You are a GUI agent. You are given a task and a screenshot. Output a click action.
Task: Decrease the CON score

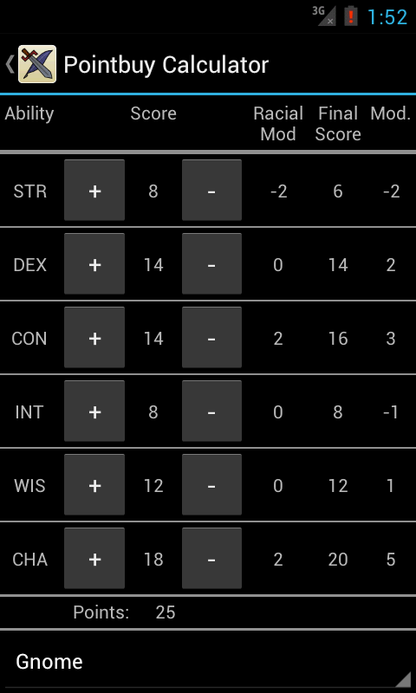click(212, 338)
